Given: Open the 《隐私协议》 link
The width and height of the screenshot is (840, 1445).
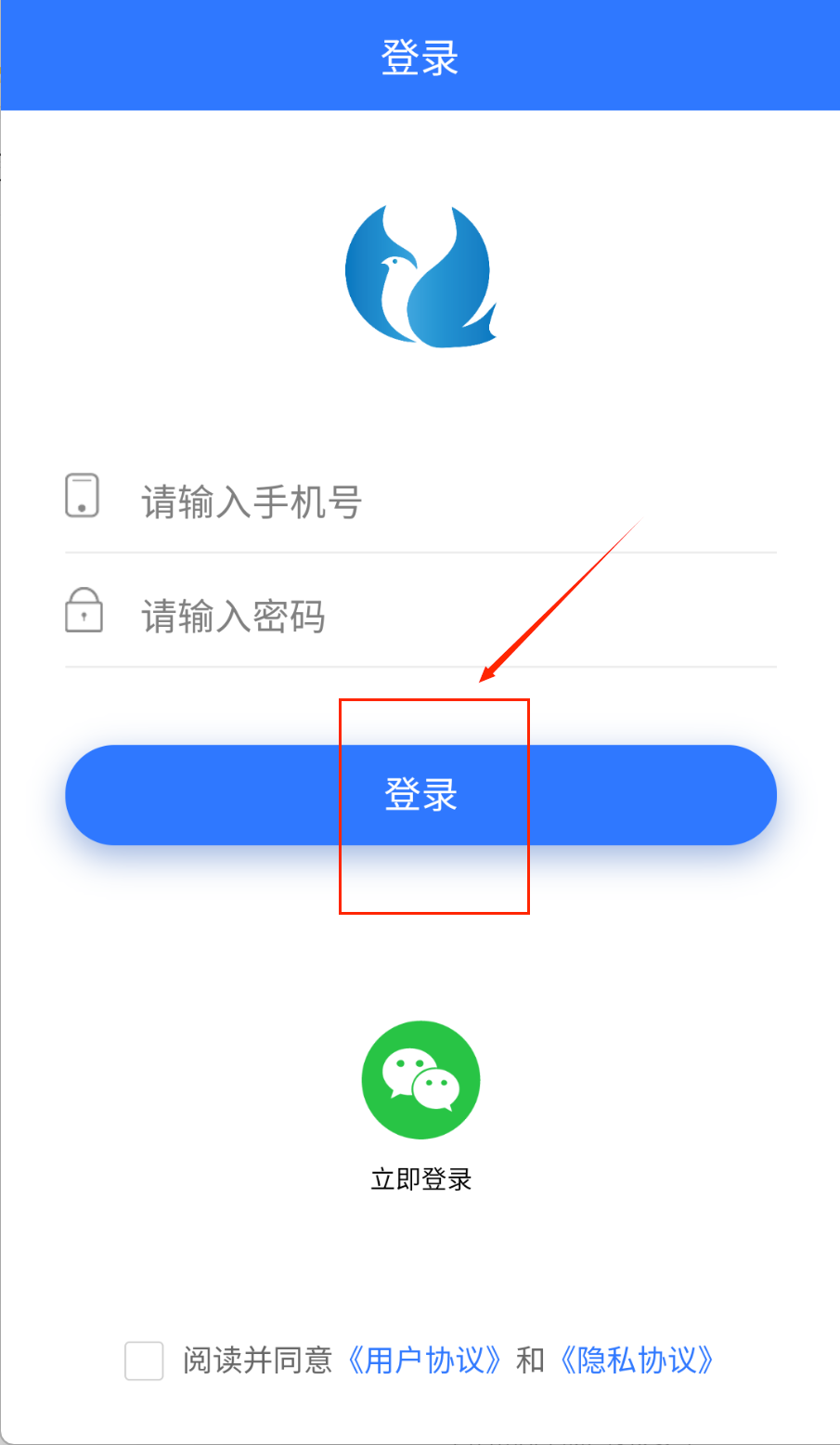Looking at the screenshot, I should tap(638, 1360).
